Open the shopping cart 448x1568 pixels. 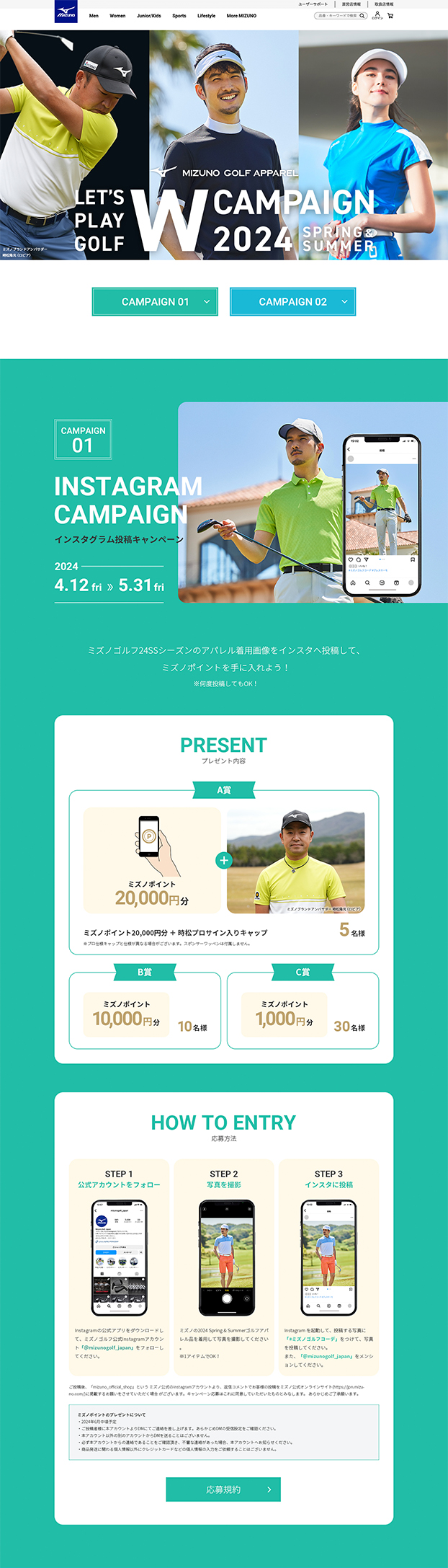tap(390, 15)
